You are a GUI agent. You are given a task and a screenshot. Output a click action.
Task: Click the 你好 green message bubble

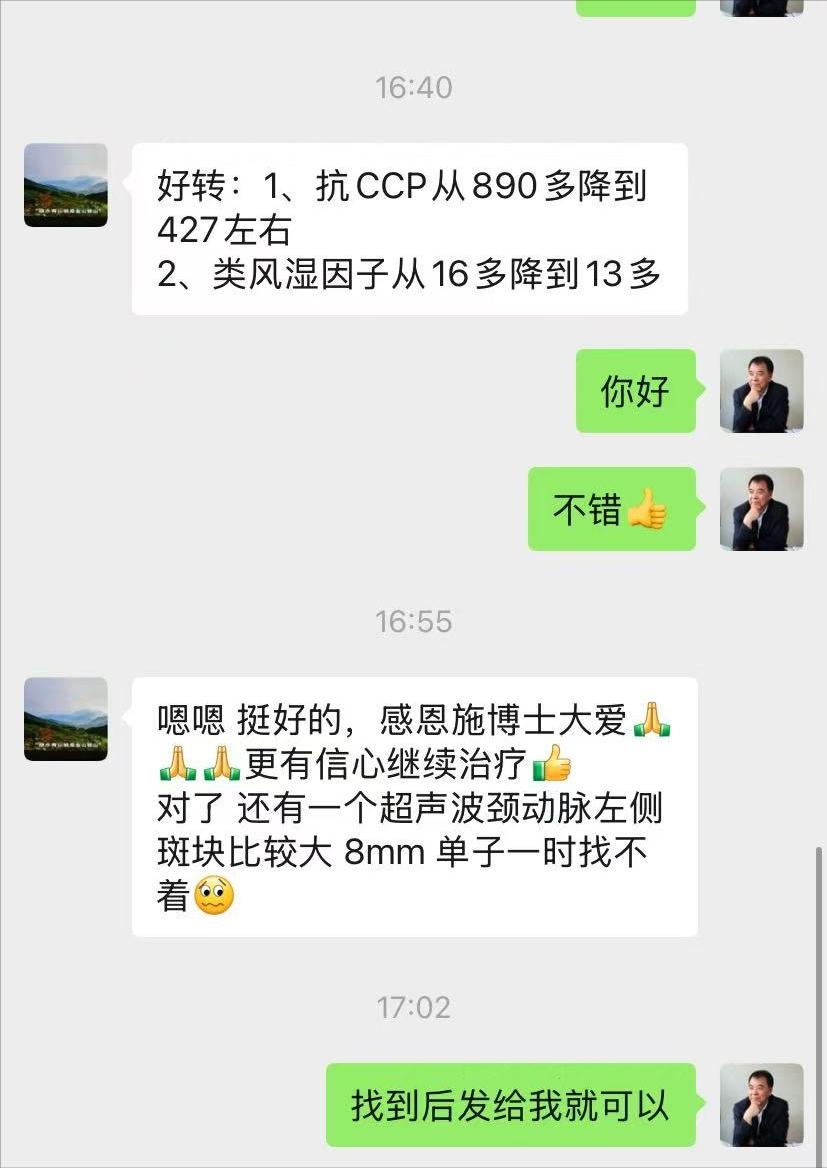[634, 393]
